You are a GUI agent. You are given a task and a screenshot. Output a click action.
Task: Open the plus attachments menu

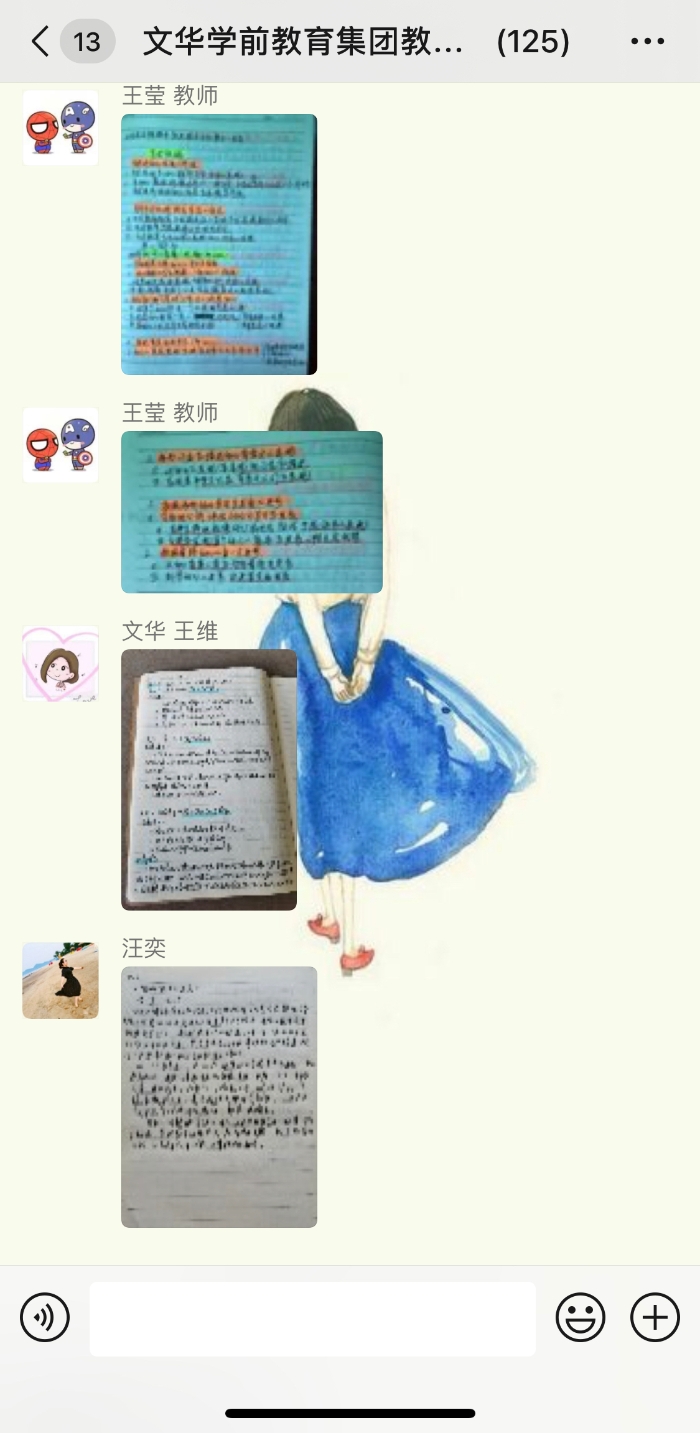655,1317
